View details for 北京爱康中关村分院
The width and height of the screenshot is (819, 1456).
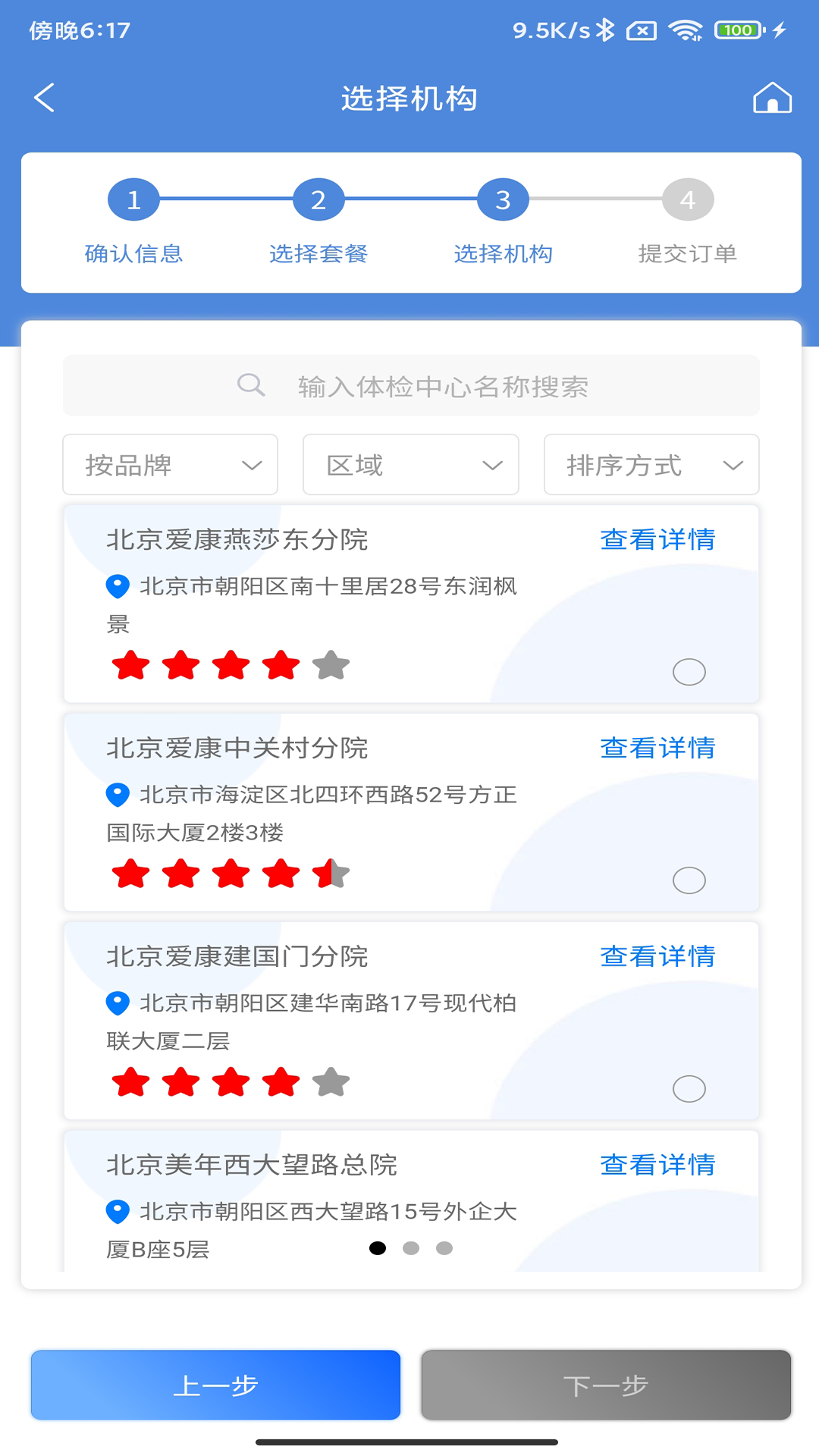point(657,748)
